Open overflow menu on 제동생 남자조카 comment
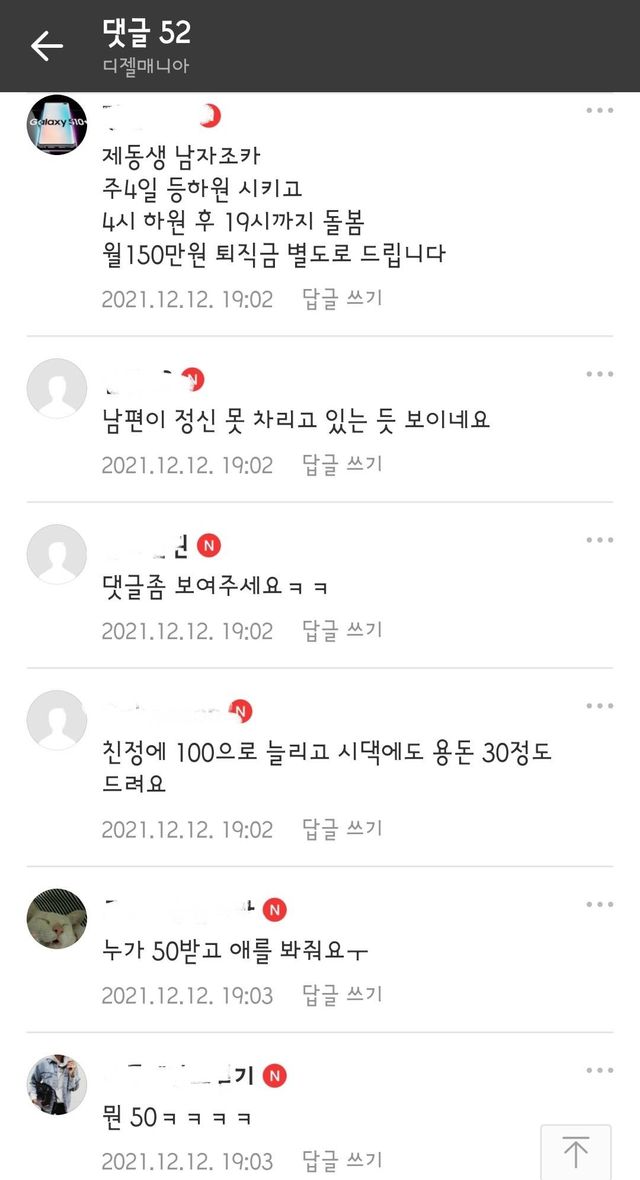 pyautogui.click(x=599, y=110)
